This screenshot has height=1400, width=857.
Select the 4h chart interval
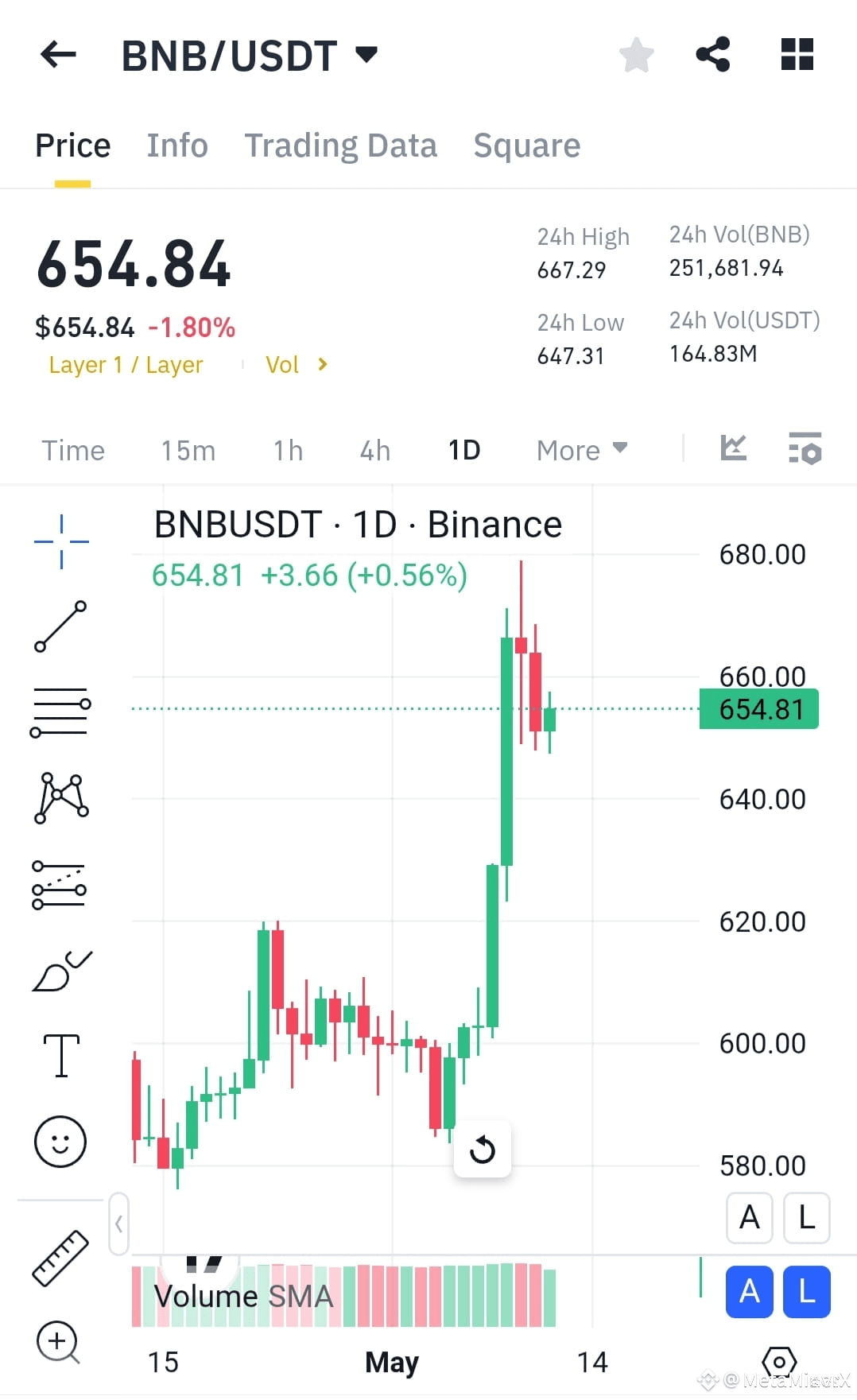point(375,451)
